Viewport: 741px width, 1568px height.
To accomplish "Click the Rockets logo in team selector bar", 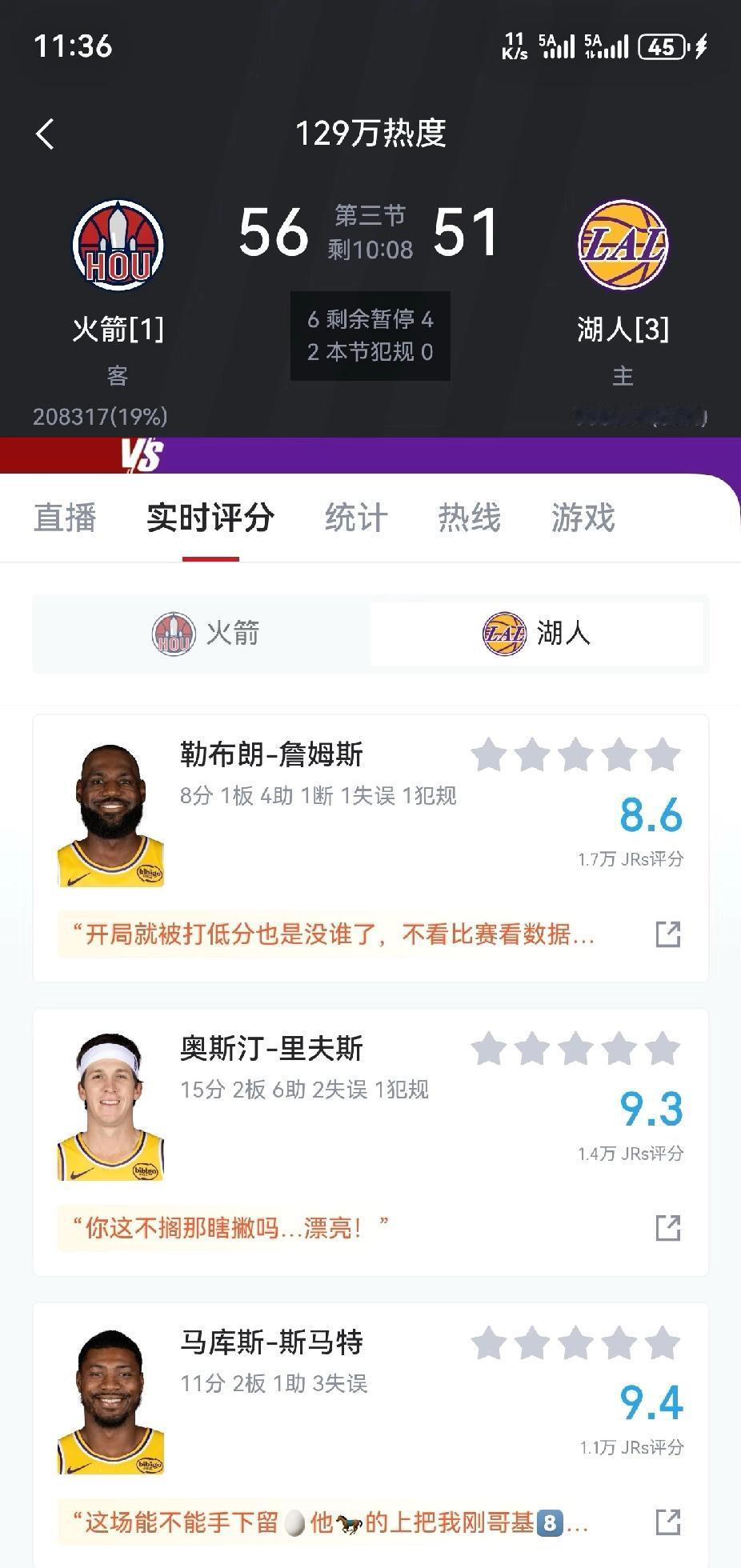I will (175, 634).
